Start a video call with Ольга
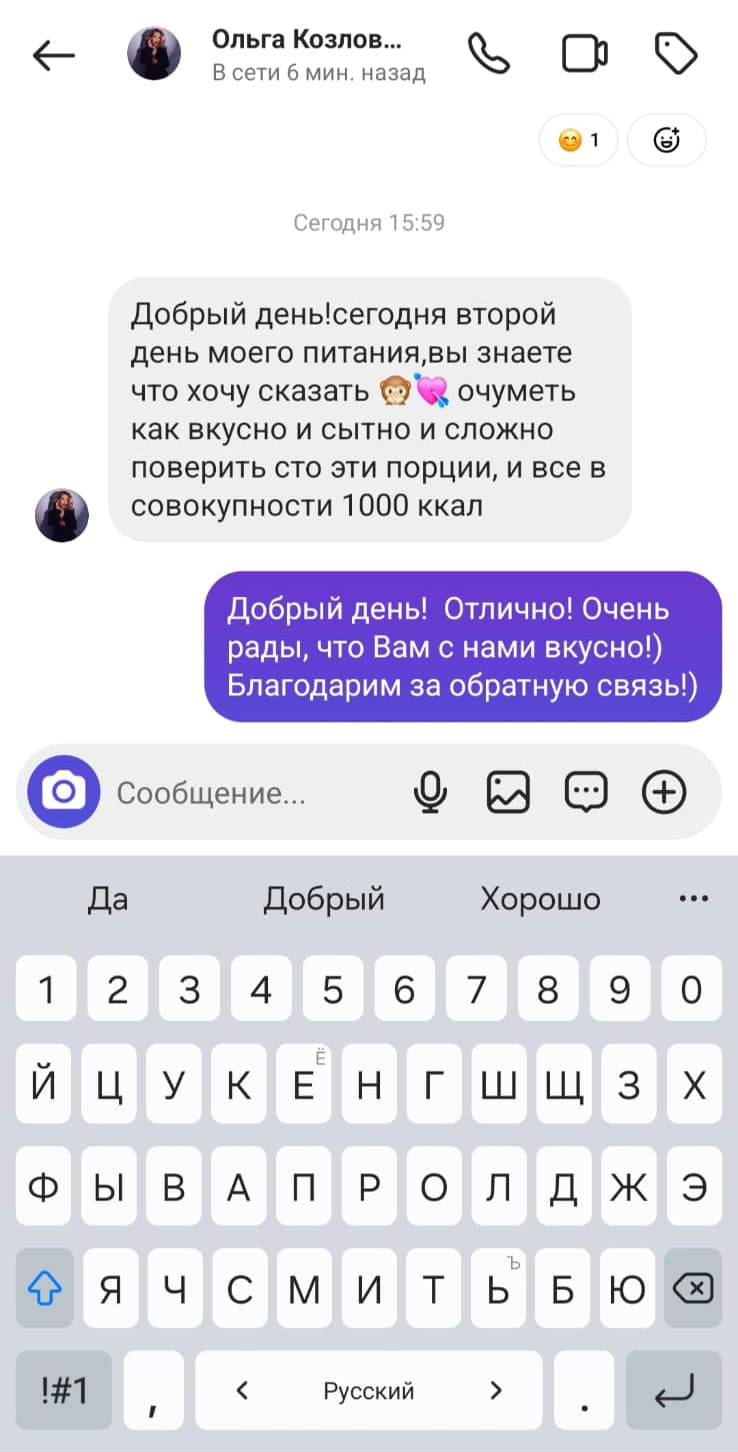Image resolution: width=738 pixels, height=1452 pixels. (585, 54)
